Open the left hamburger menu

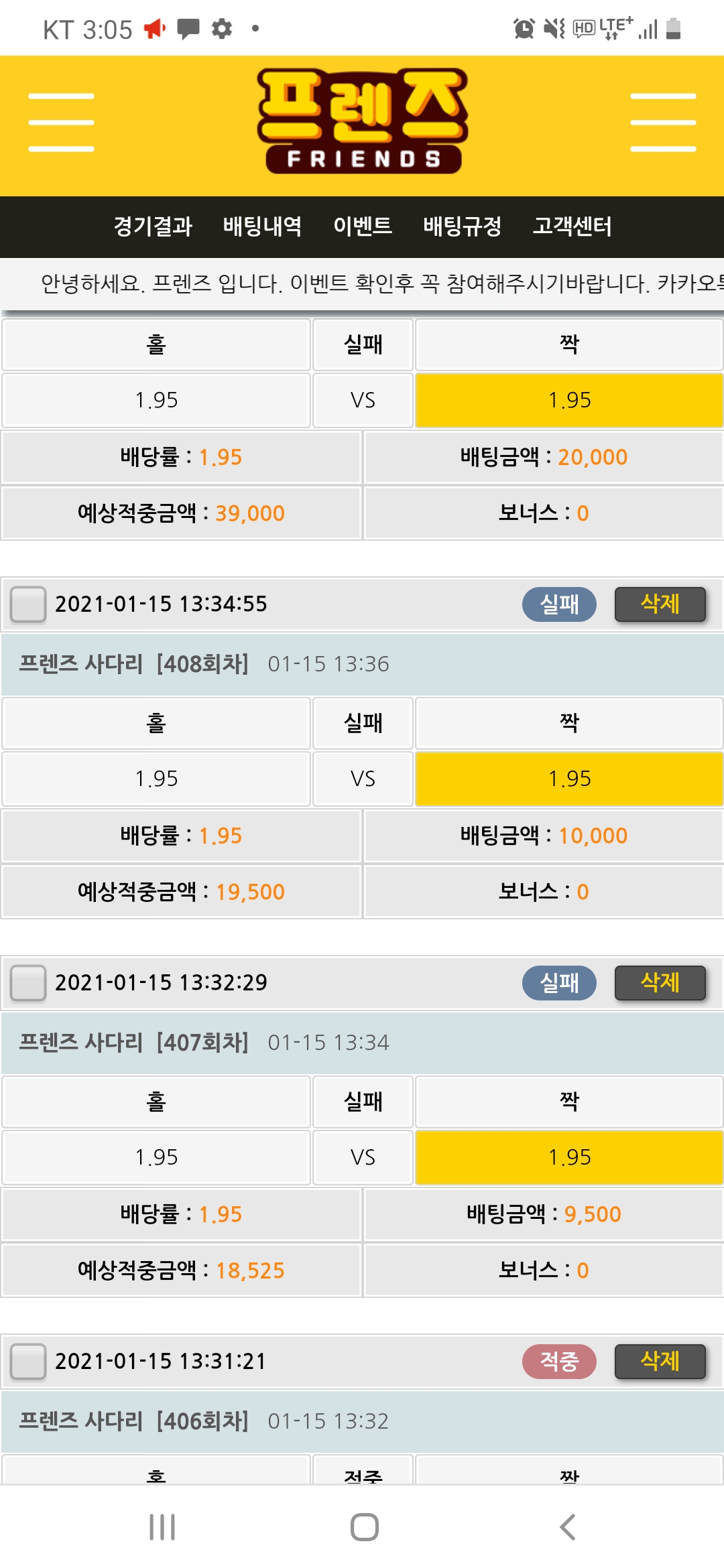pos(61,123)
